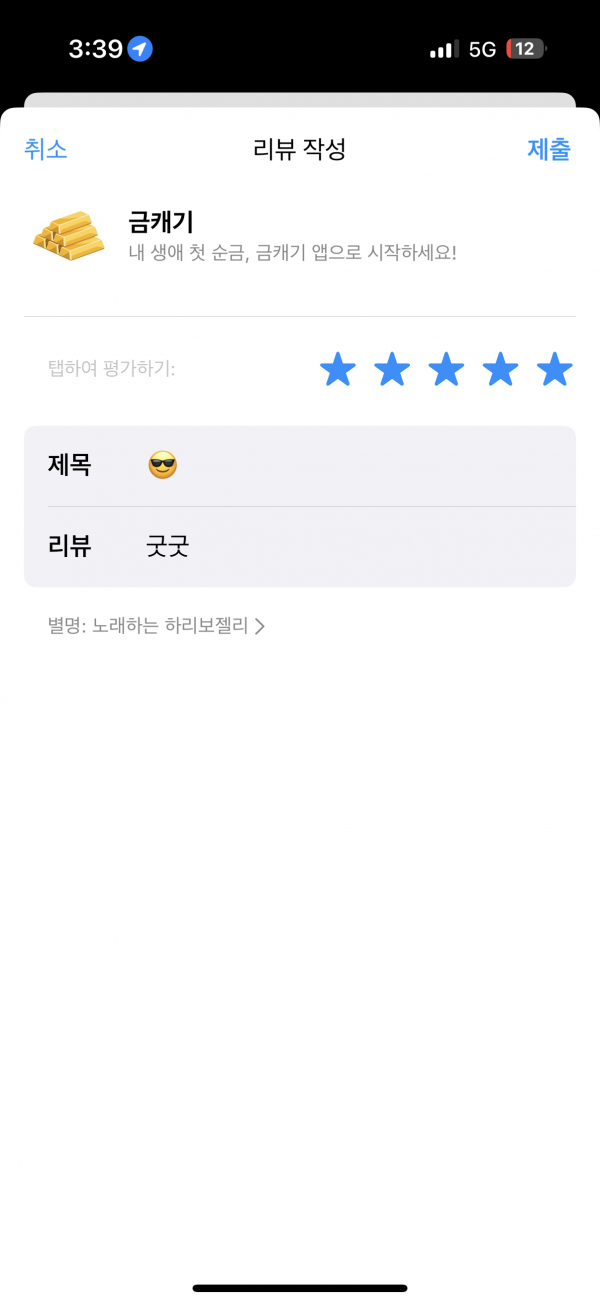Give a five-star rating
The width and height of the screenshot is (600, 1304).
click(x=554, y=370)
